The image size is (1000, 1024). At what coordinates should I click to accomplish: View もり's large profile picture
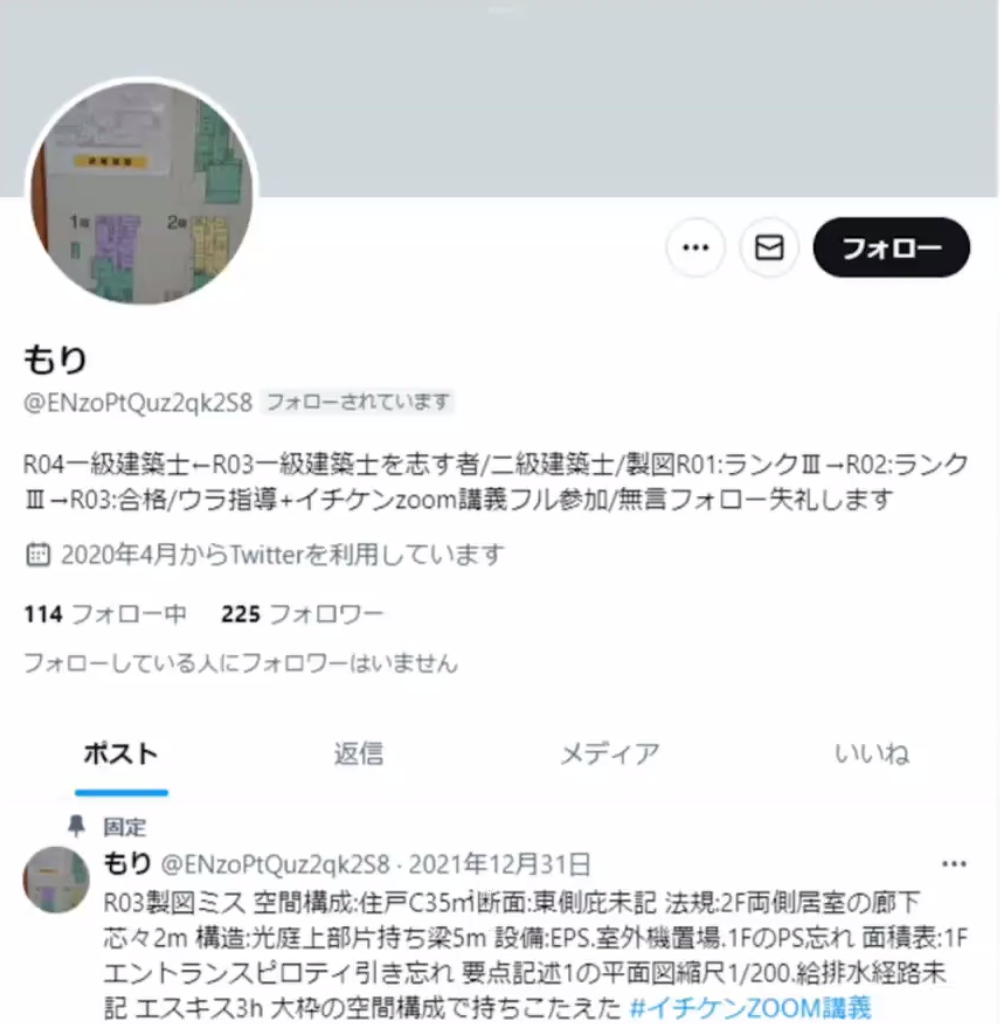(x=142, y=193)
